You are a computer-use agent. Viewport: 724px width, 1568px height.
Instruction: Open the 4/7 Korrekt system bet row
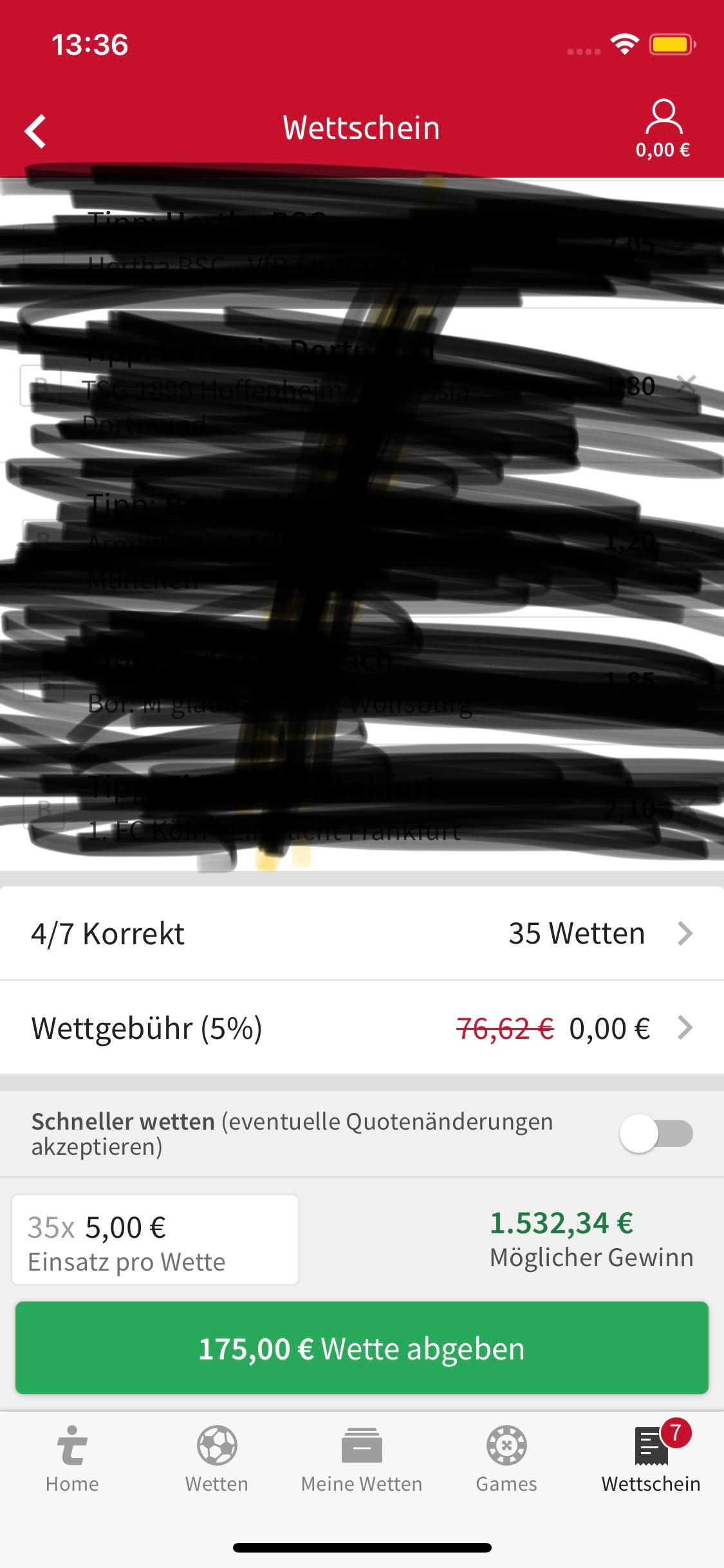[362, 933]
